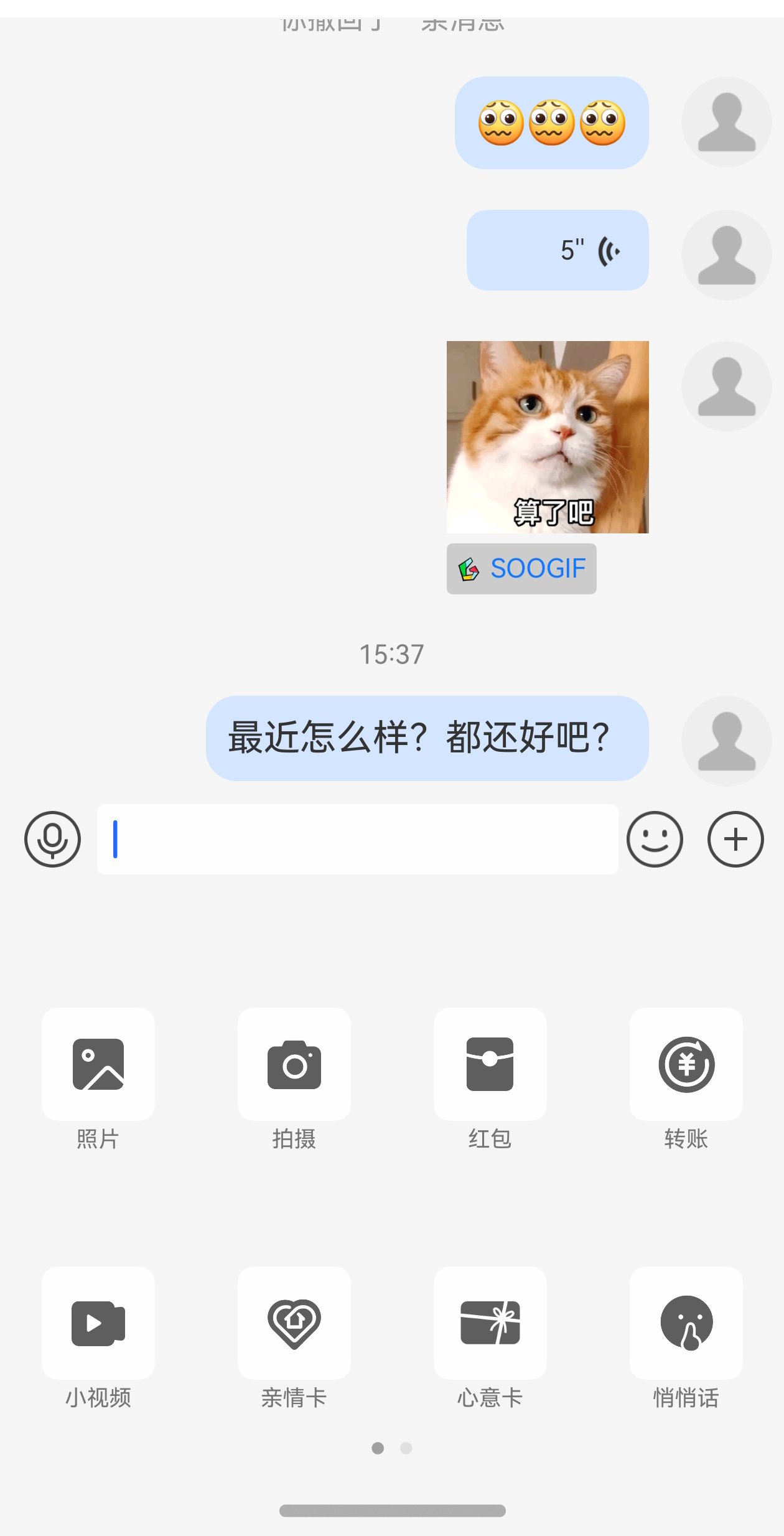
Task: Tap avatar beside 最近怎么样 message
Action: pyautogui.click(x=726, y=741)
